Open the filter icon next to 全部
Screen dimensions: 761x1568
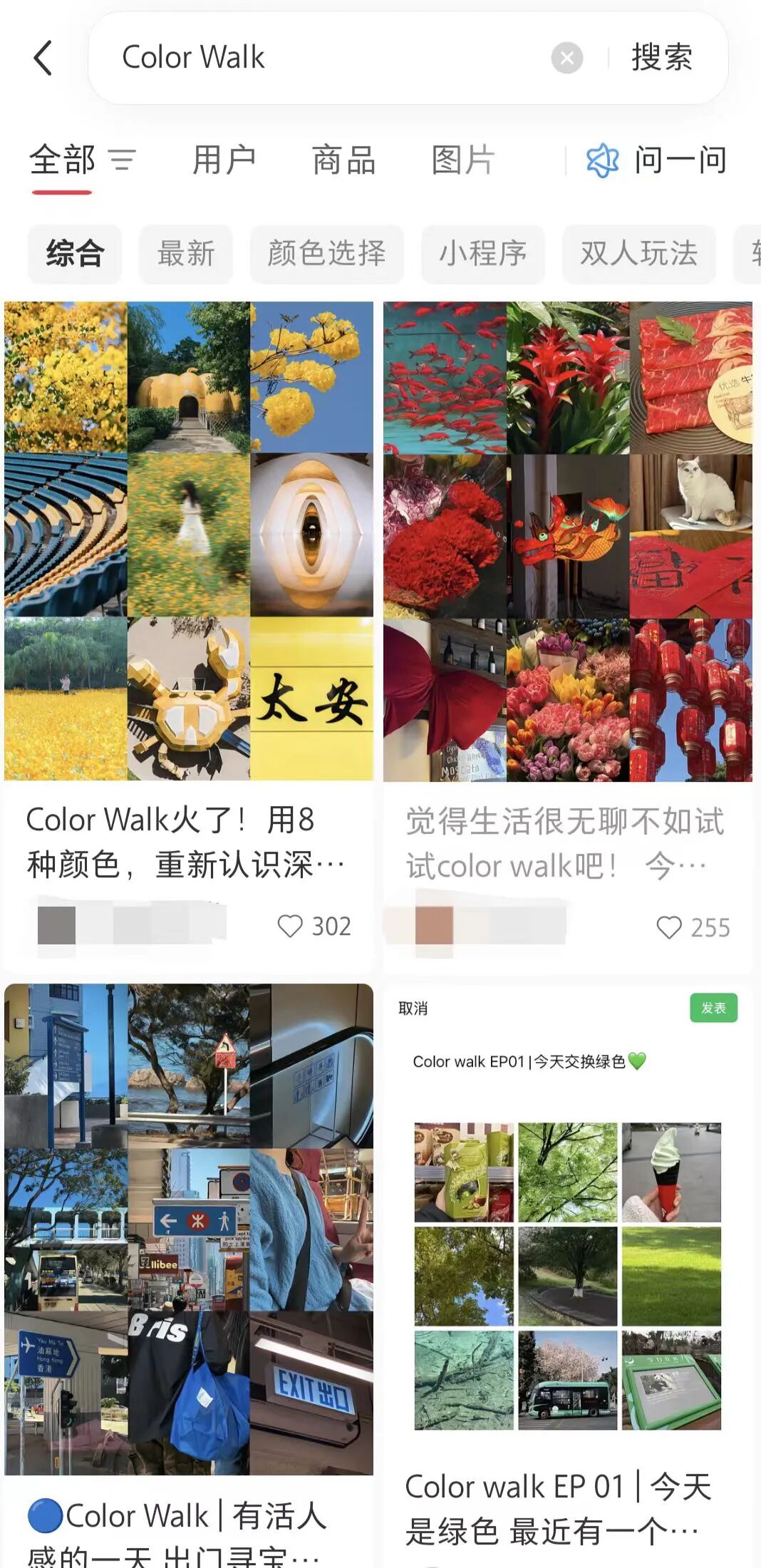coord(122,160)
